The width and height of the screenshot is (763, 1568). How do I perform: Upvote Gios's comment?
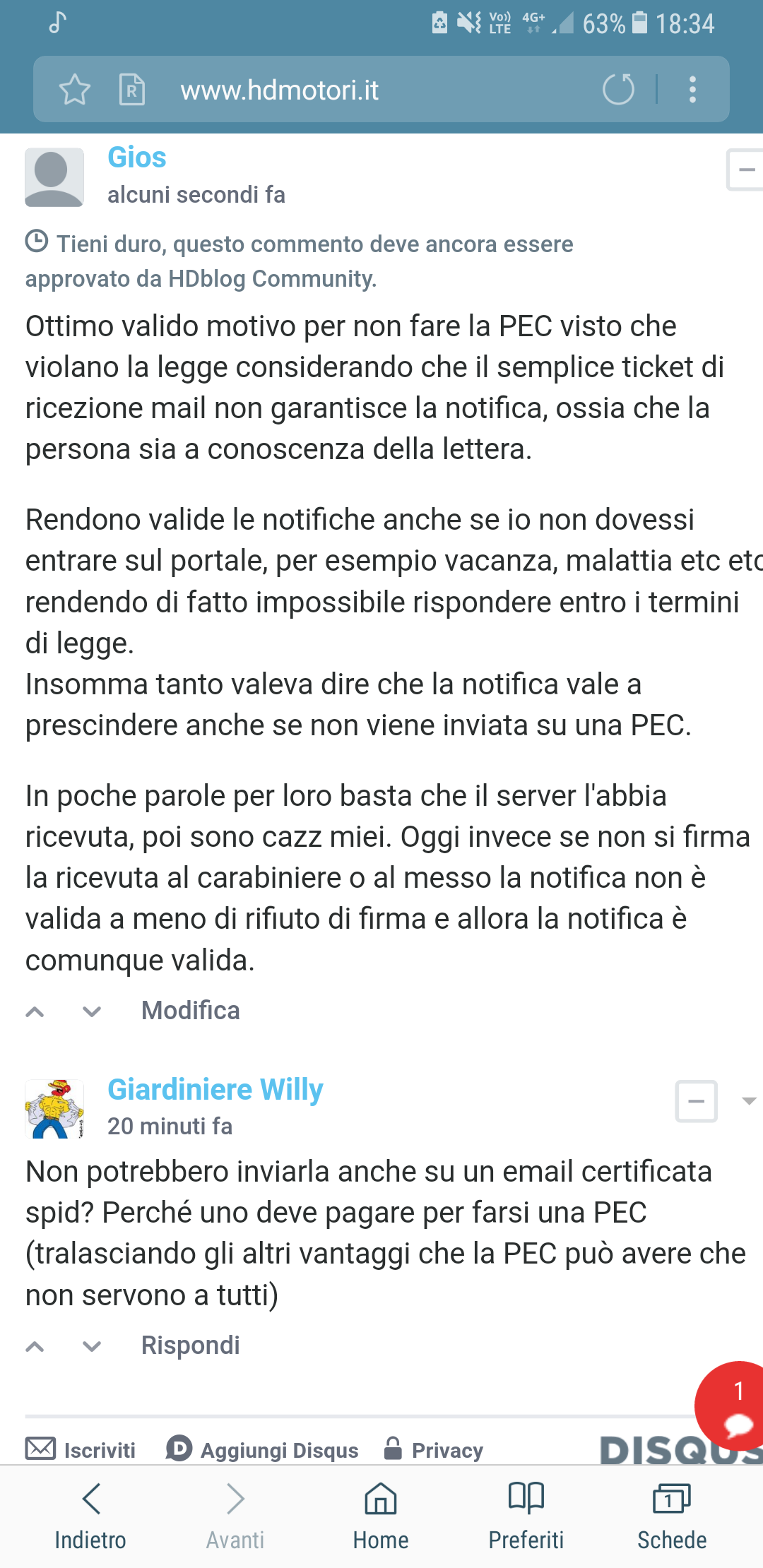coord(35,1011)
